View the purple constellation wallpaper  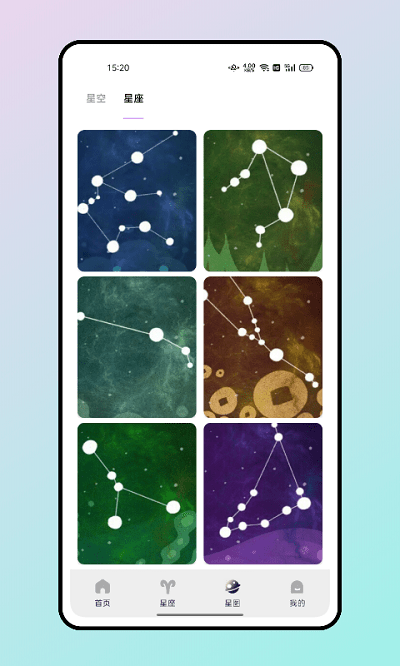tap(263, 494)
